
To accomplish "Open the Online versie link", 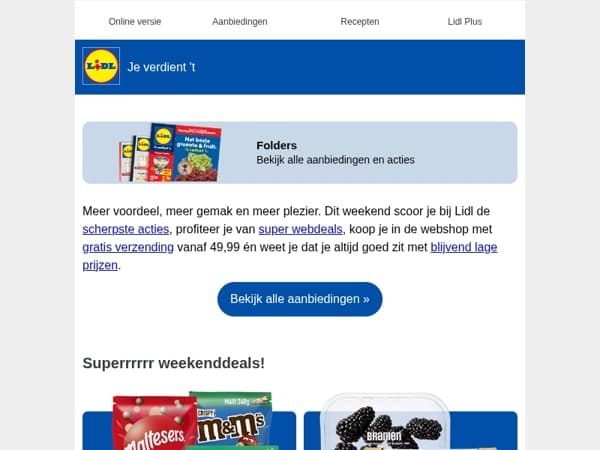I will point(135,22).
